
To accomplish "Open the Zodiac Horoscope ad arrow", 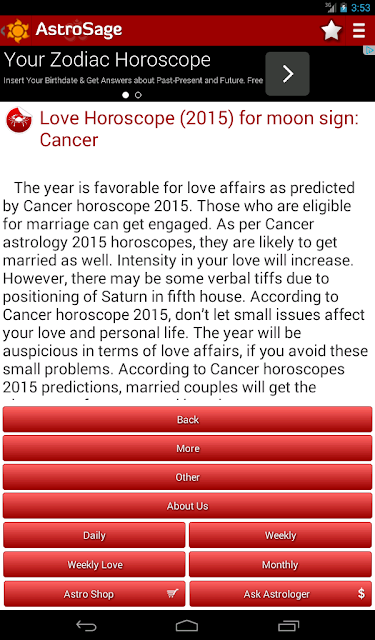I will [287, 74].
